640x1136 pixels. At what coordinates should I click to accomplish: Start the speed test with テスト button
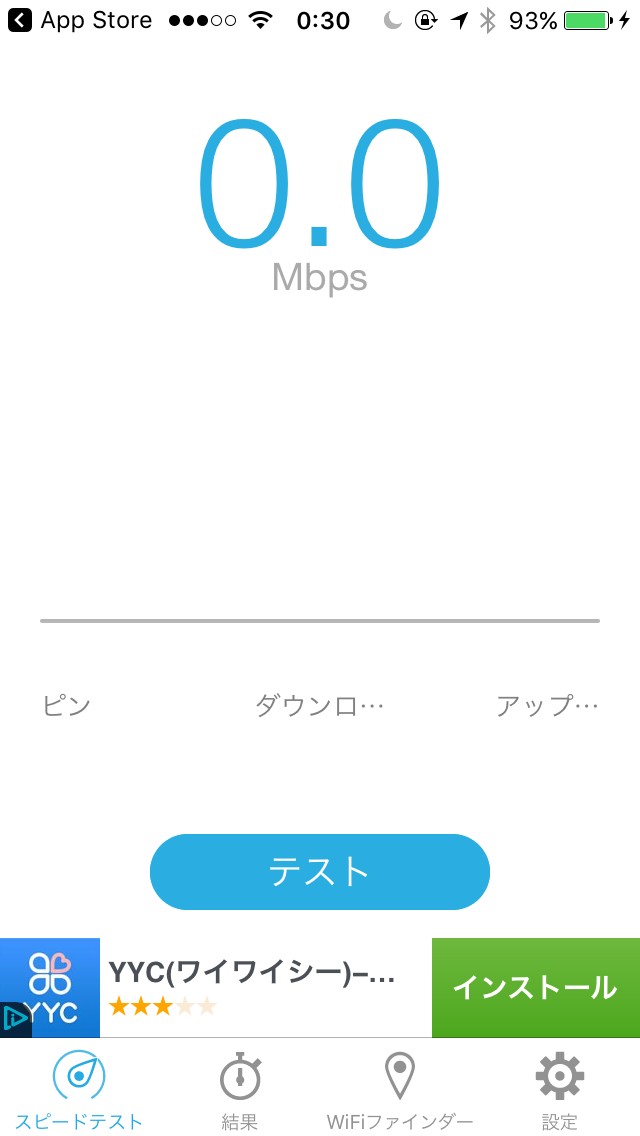tap(320, 872)
